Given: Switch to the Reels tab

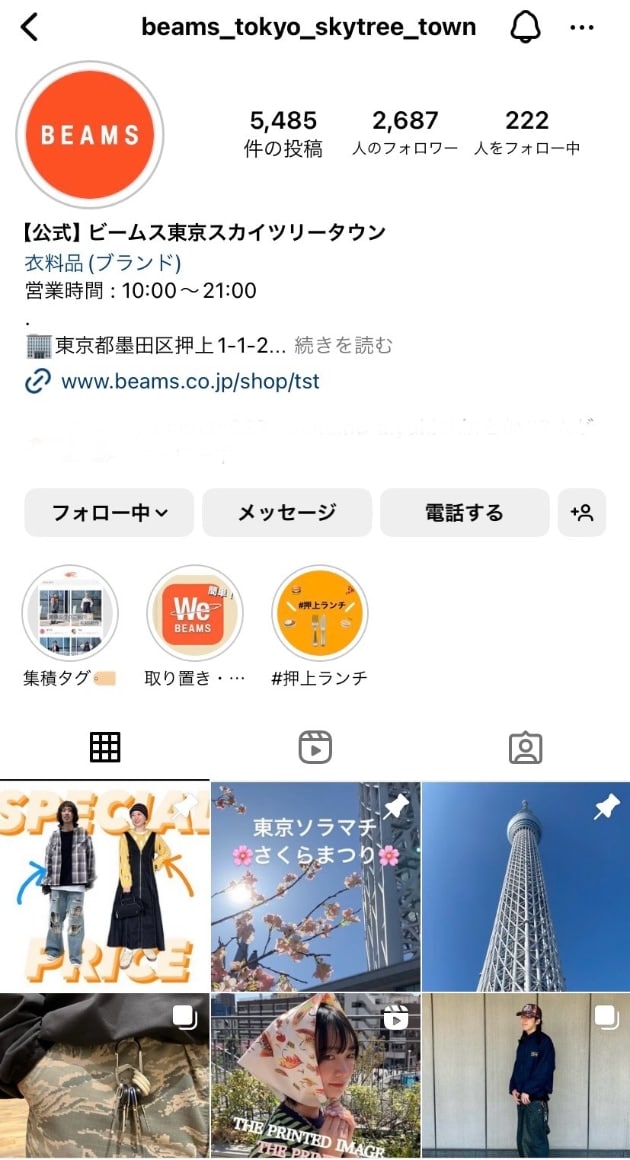Looking at the screenshot, I should (x=315, y=747).
